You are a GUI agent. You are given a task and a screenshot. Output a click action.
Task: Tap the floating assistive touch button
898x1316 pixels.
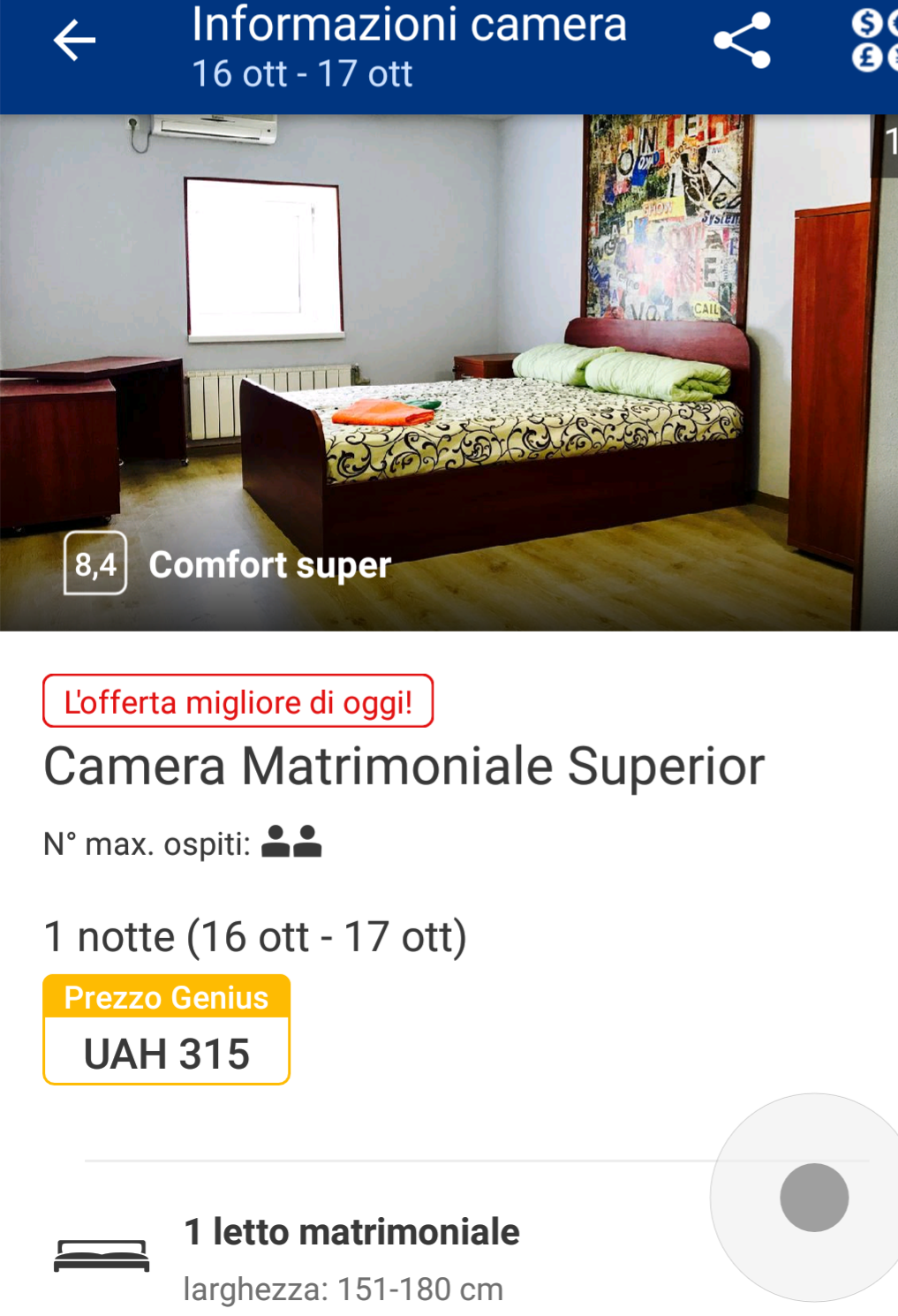(x=813, y=1197)
